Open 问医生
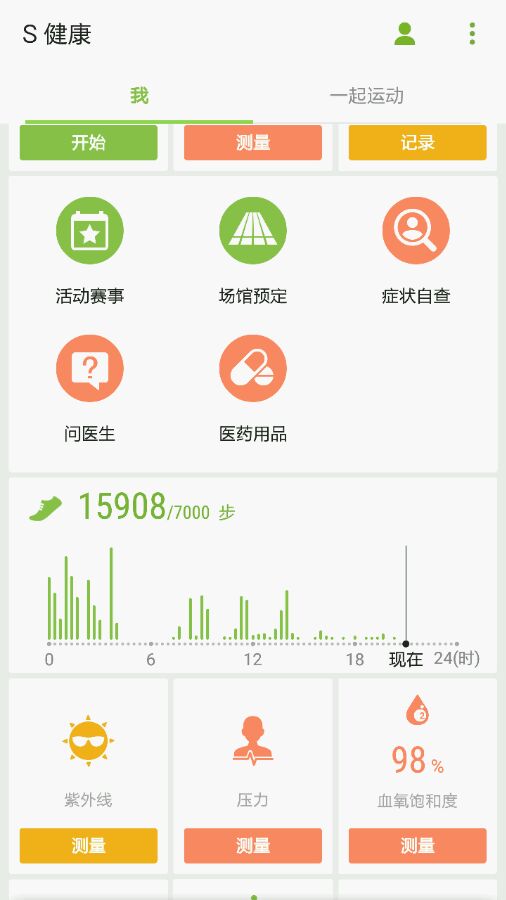 pos(89,389)
